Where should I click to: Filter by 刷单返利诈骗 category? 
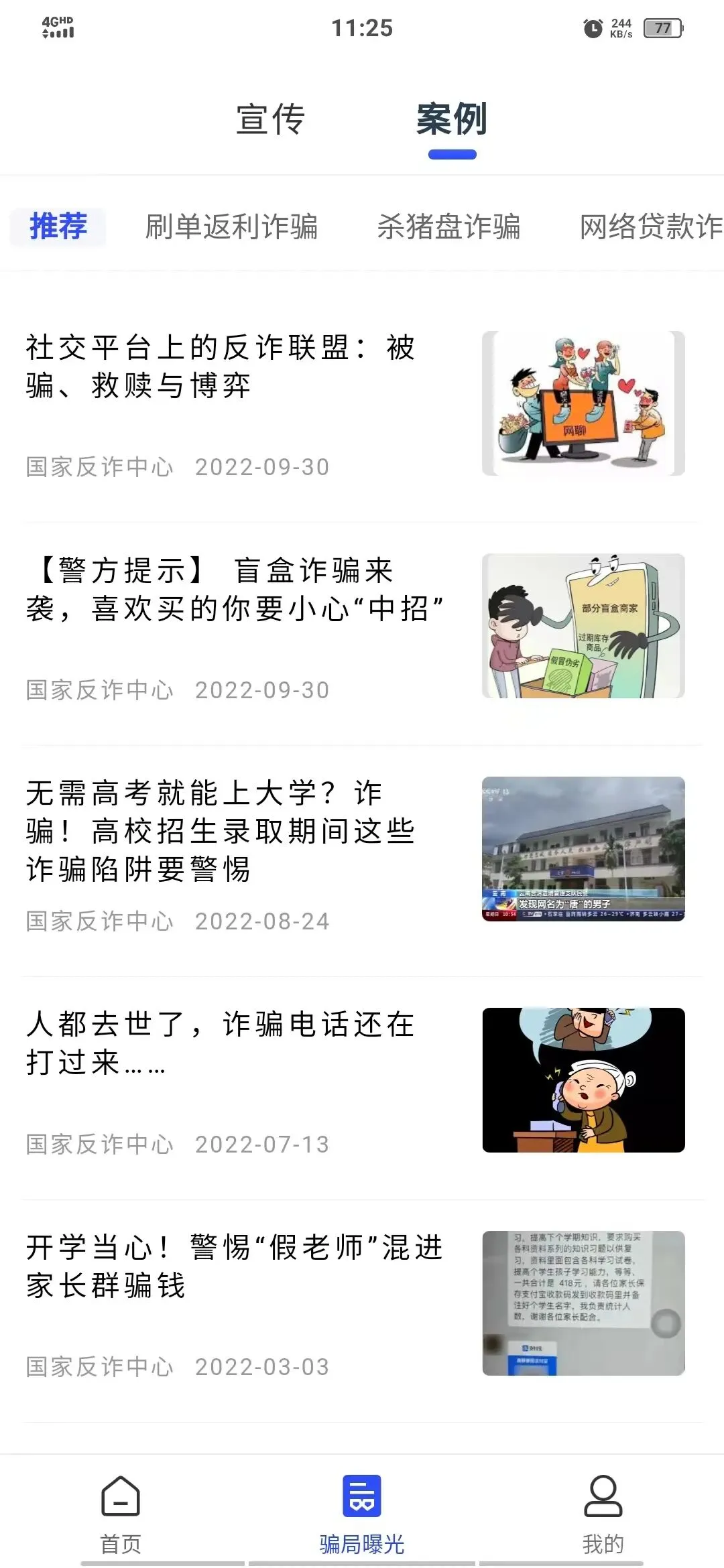(x=231, y=226)
